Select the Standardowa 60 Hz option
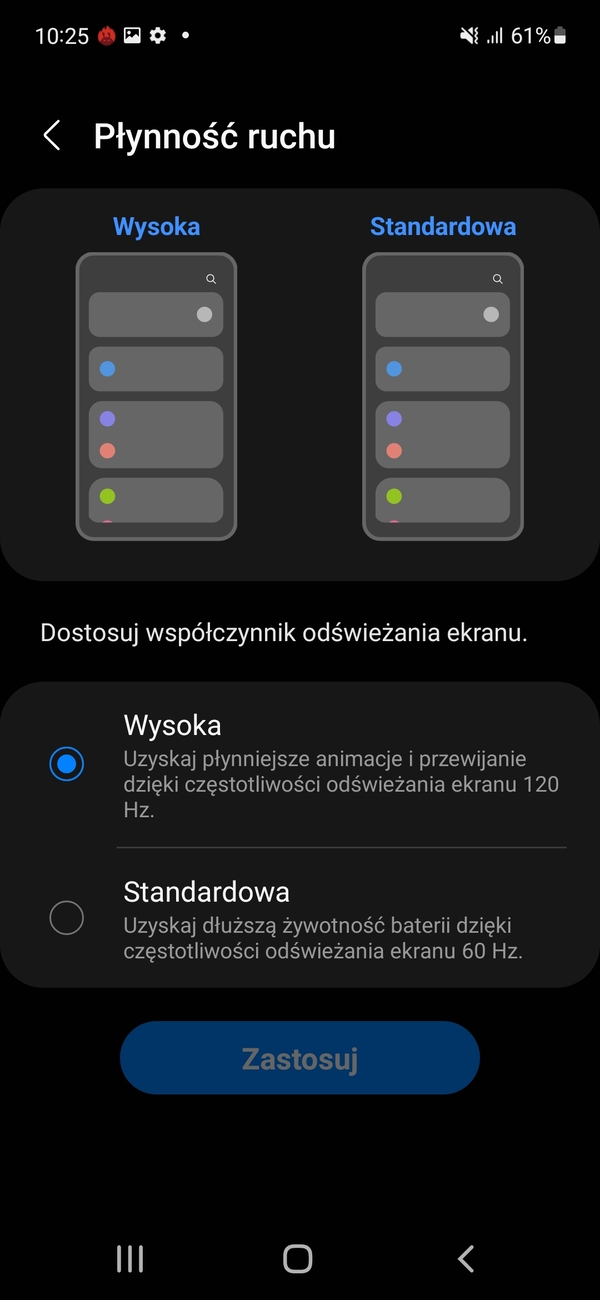 67,918
